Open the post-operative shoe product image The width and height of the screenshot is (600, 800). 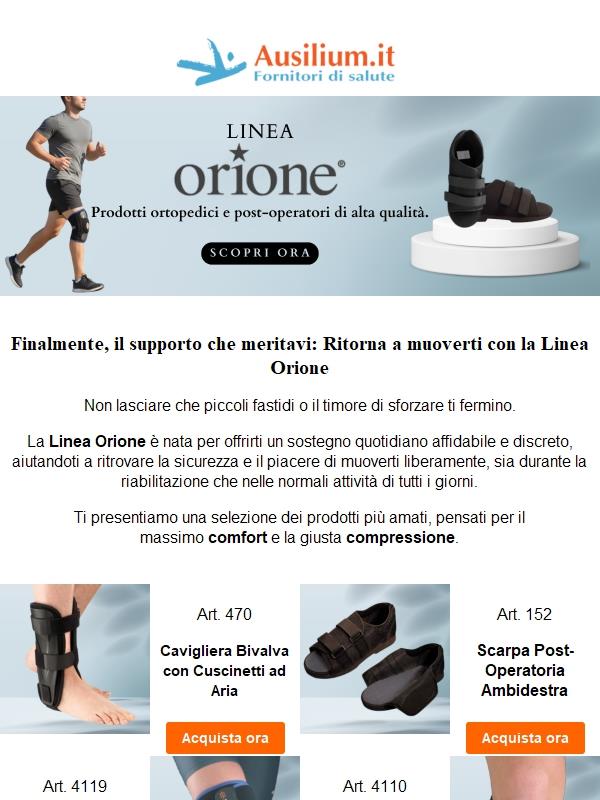[x=375, y=660]
